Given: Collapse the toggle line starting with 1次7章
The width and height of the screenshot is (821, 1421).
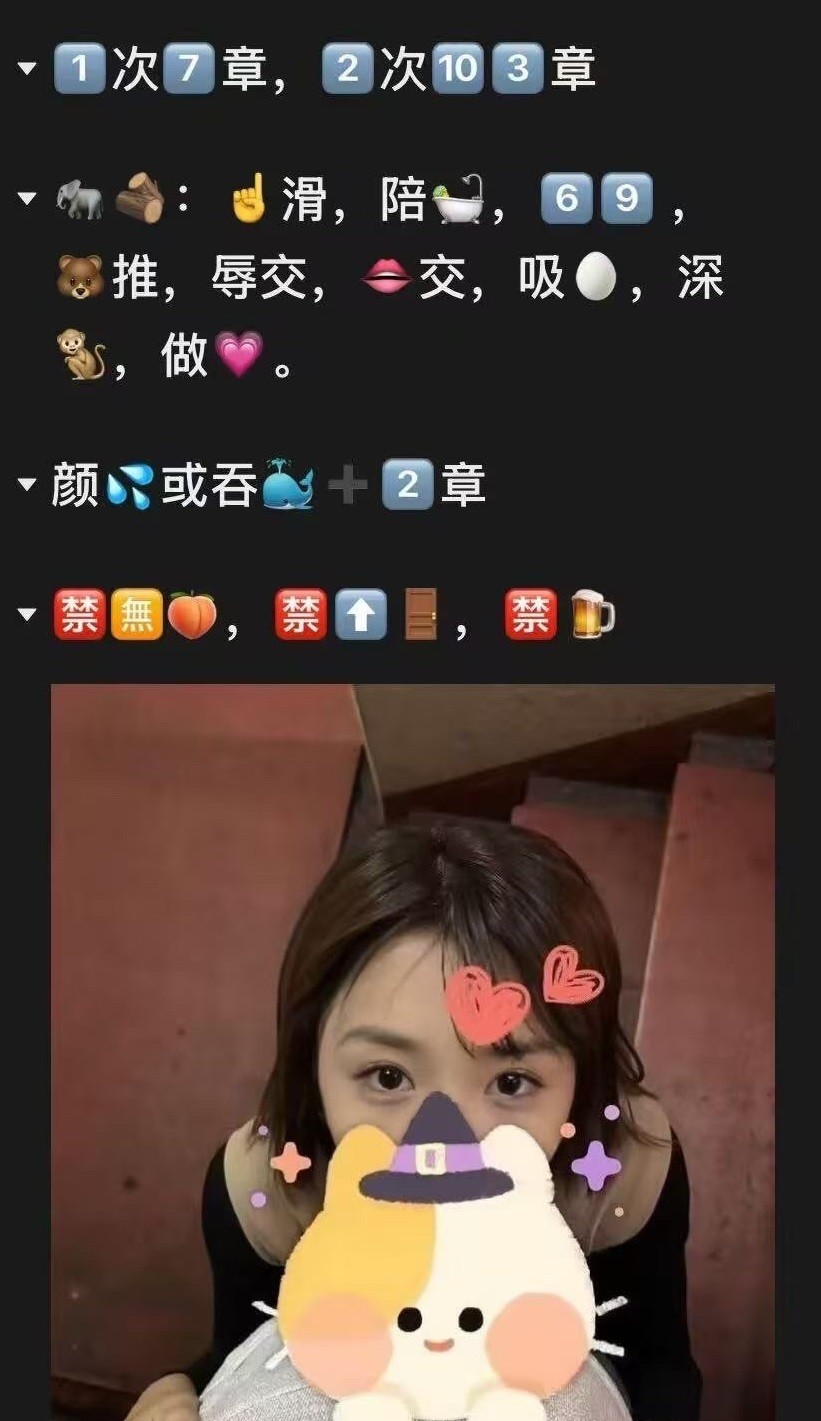Looking at the screenshot, I should [27, 70].
